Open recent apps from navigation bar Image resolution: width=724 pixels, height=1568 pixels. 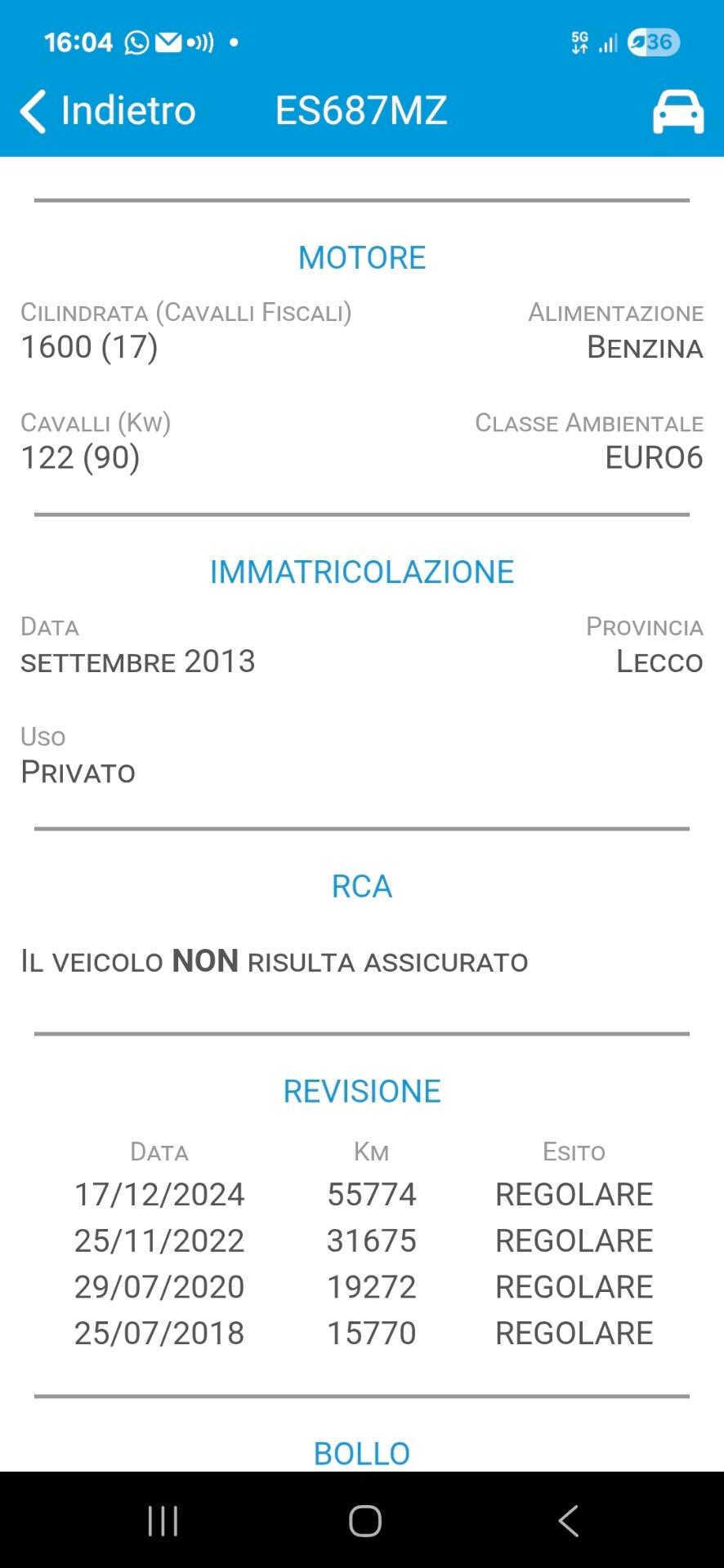point(163,1521)
